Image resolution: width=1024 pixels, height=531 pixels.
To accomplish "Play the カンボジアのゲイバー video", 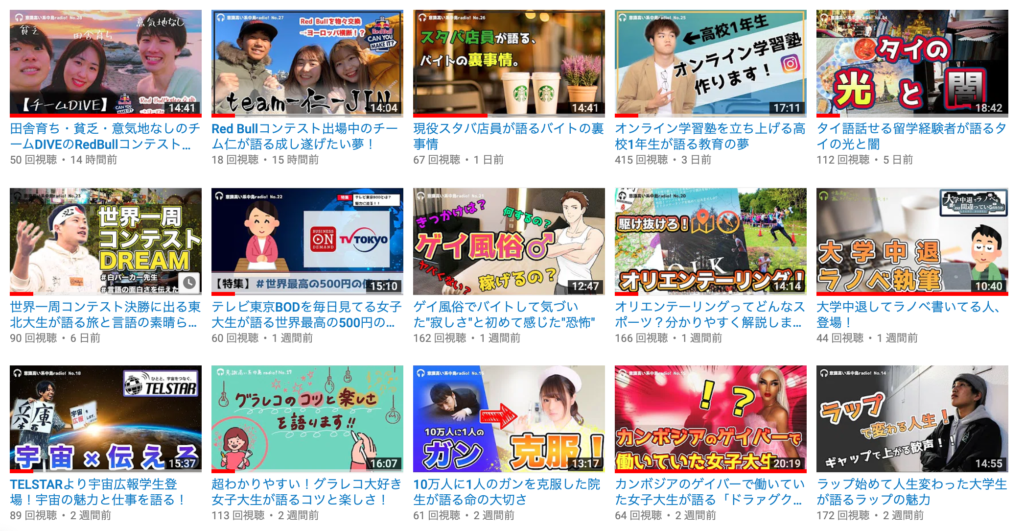I will point(710,418).
